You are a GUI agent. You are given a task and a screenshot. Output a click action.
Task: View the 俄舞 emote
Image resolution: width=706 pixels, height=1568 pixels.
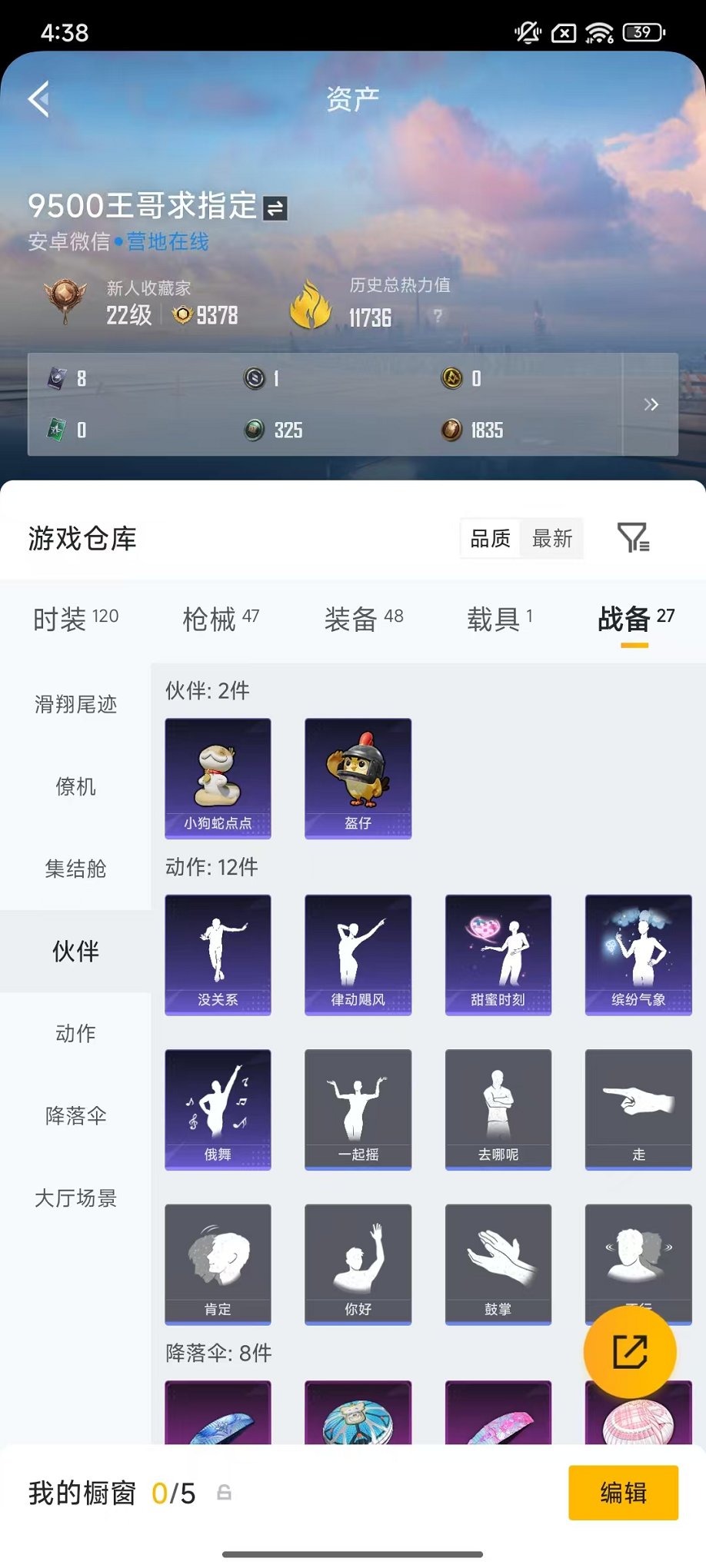click(x=218, y=1109)
